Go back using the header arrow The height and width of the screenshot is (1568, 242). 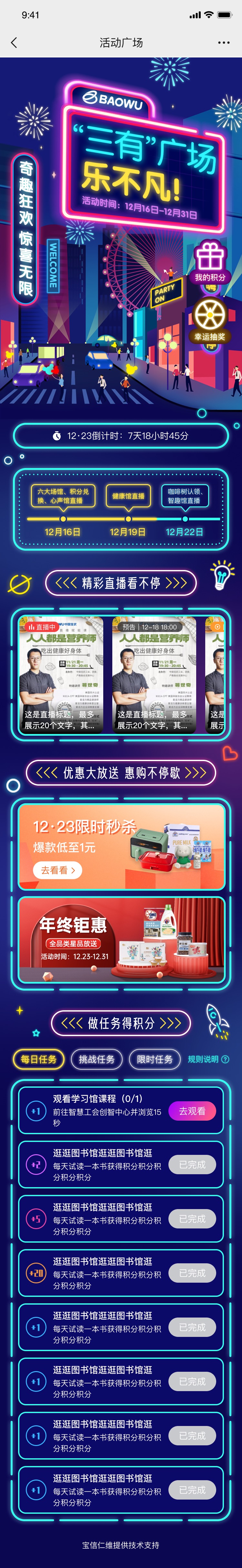[x=14, y=42]
